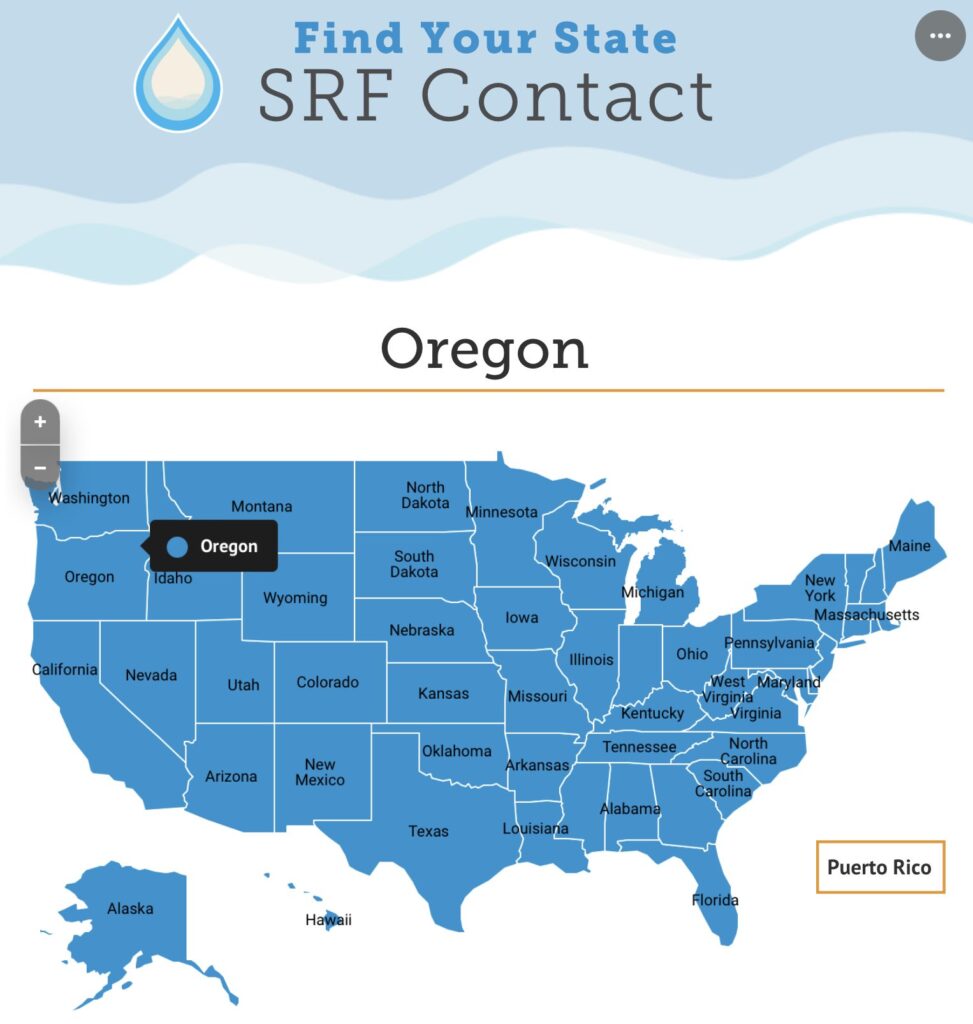Select Arizona on the map

[x=231, y=776]
